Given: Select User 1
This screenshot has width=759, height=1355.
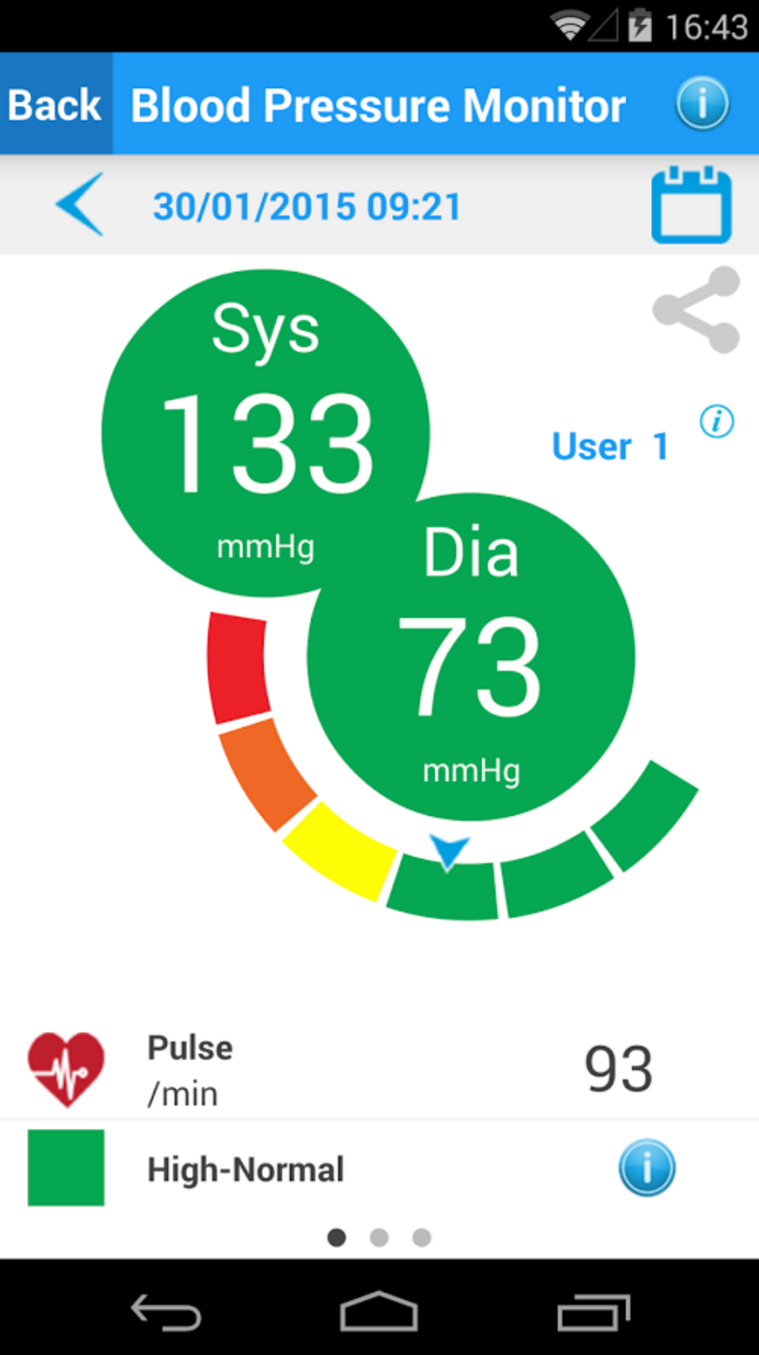Looking at the screenshot, I should click(x=610, y=446).
